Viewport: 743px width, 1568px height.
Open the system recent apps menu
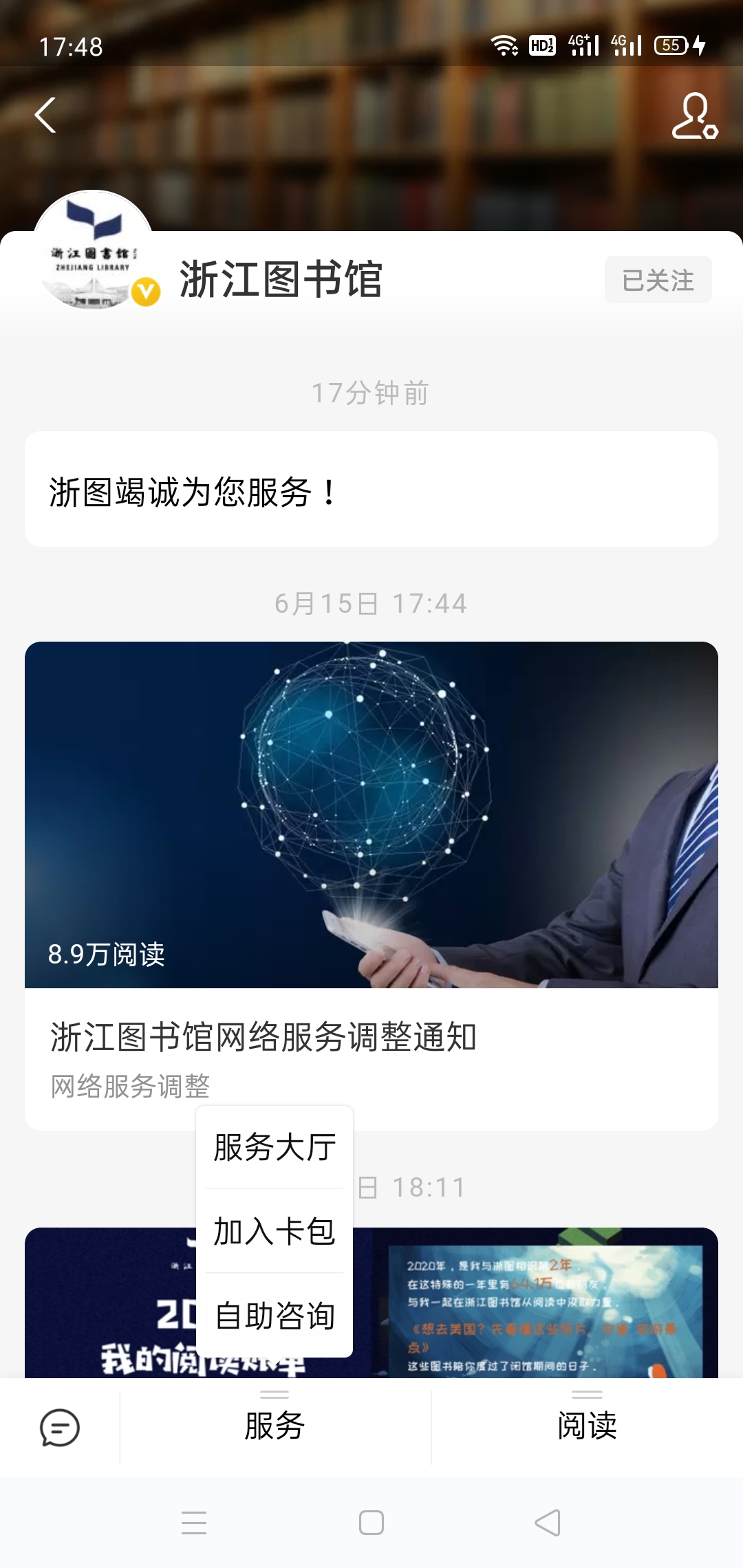194,1523
